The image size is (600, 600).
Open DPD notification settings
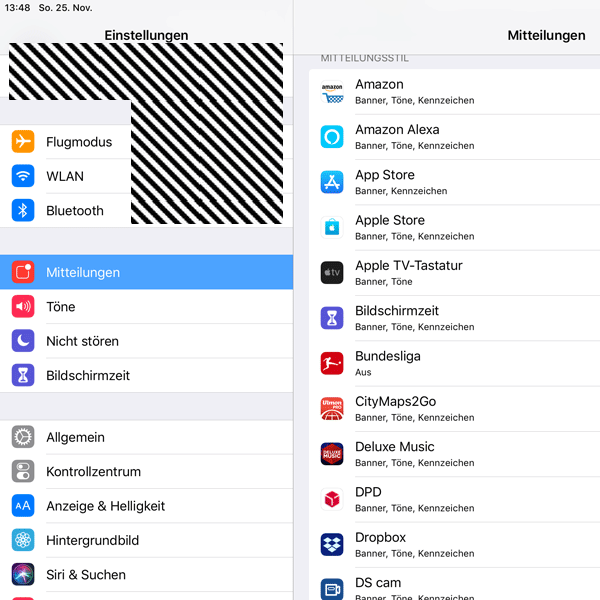tap(450, 499)
